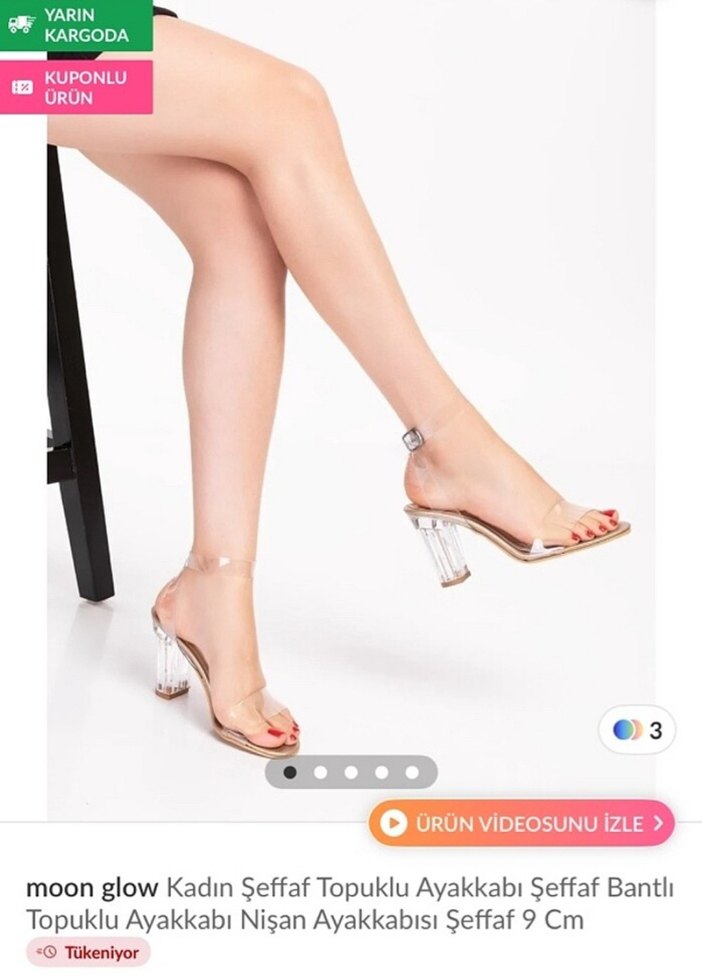This screenshot has width=702, height=977.
Task: Open the product photo full screen
Action: 350,400
